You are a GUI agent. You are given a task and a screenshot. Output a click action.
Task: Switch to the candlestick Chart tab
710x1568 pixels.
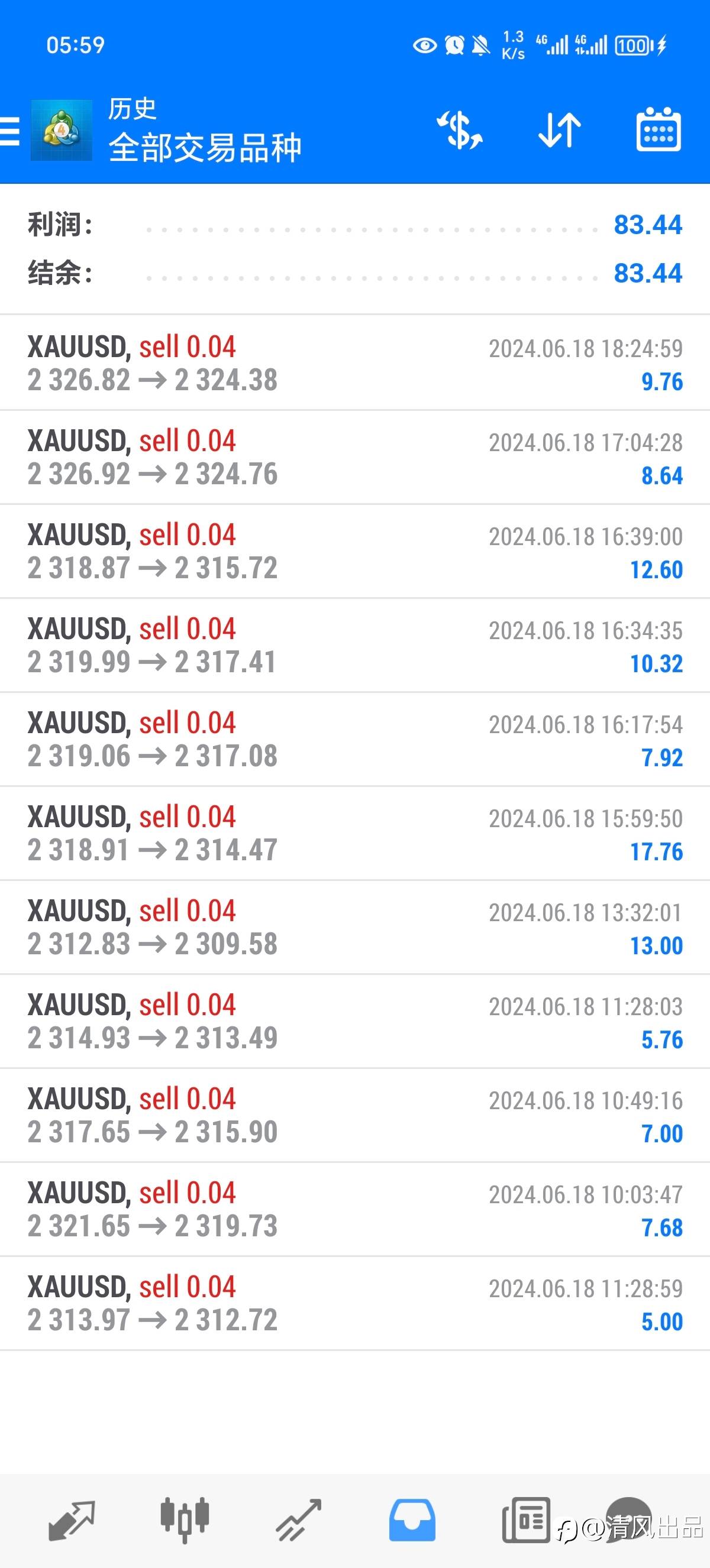point(185,1520)
